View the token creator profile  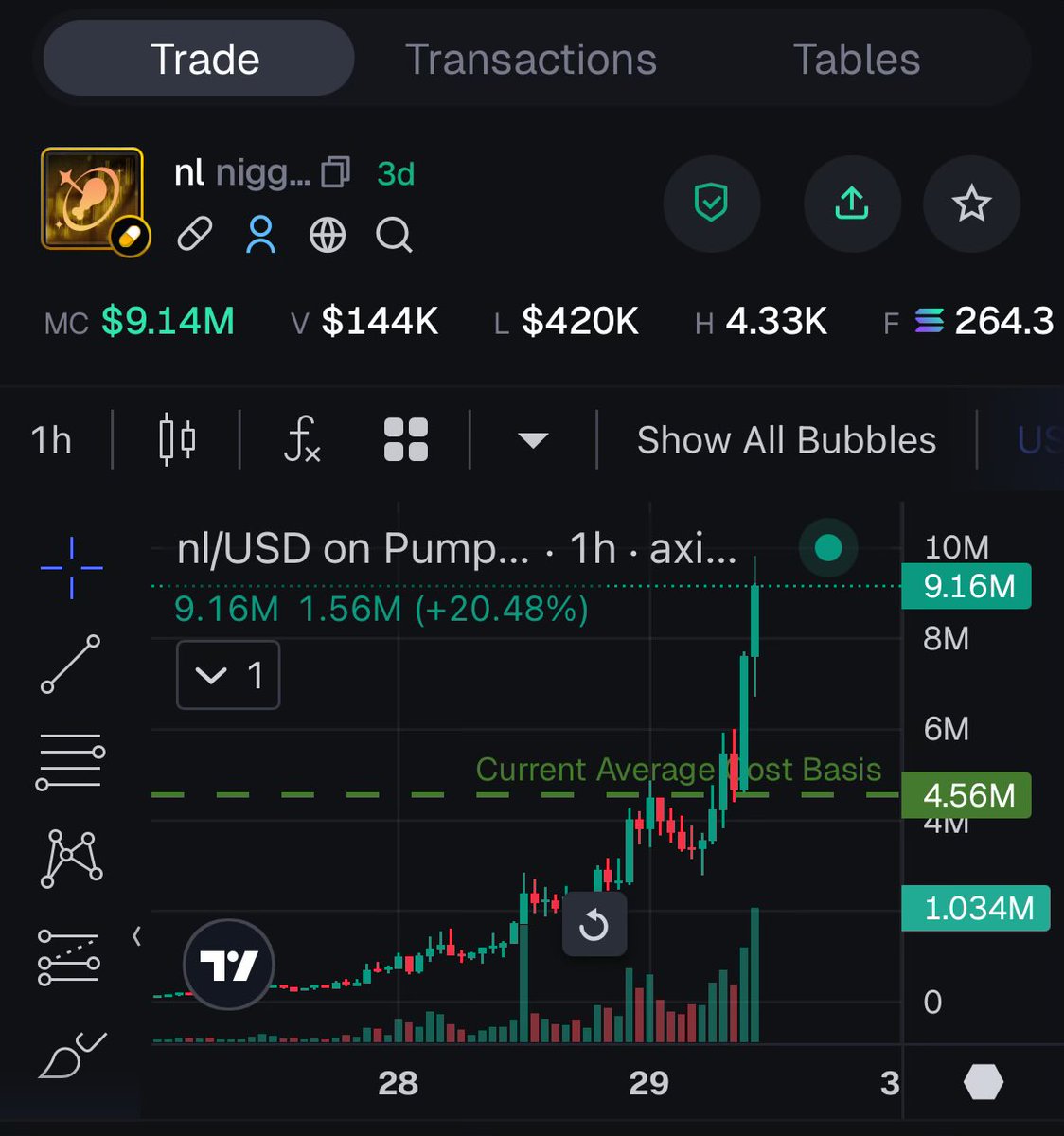pyautogui.click(x=260, y=234)
